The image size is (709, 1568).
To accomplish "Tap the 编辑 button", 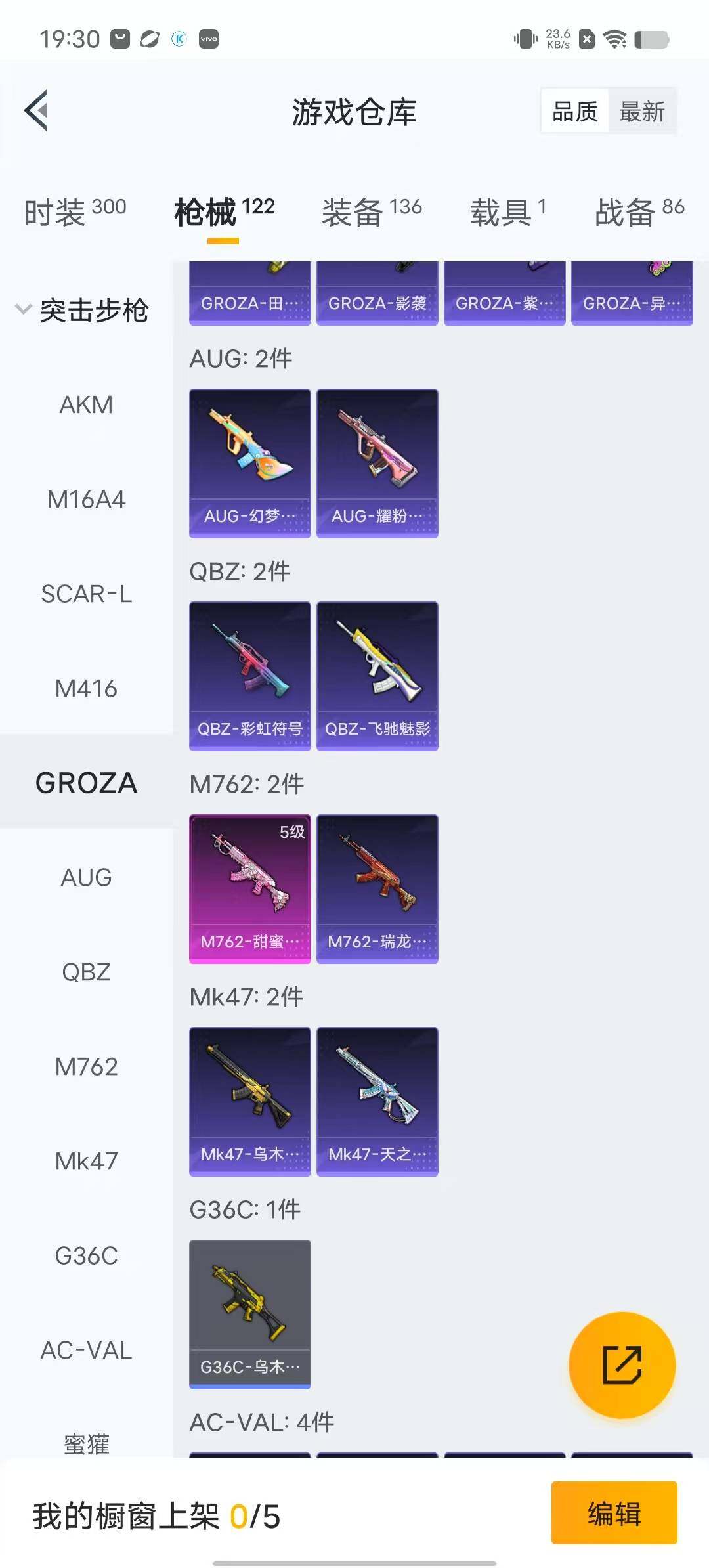I will pos(614,1513).
